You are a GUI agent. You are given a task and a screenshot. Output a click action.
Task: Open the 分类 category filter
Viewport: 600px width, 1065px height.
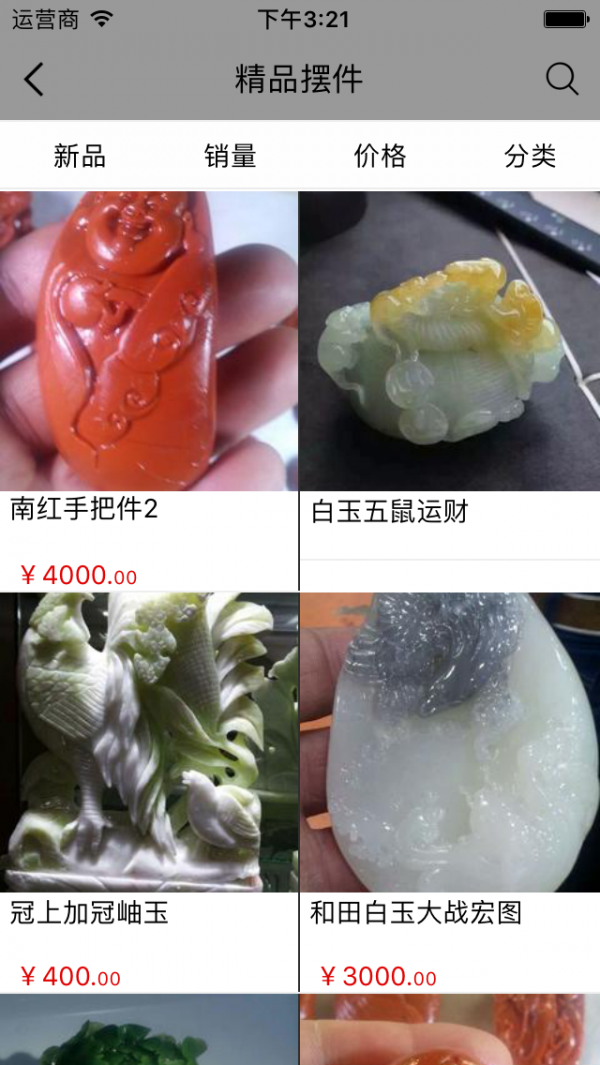530,156
